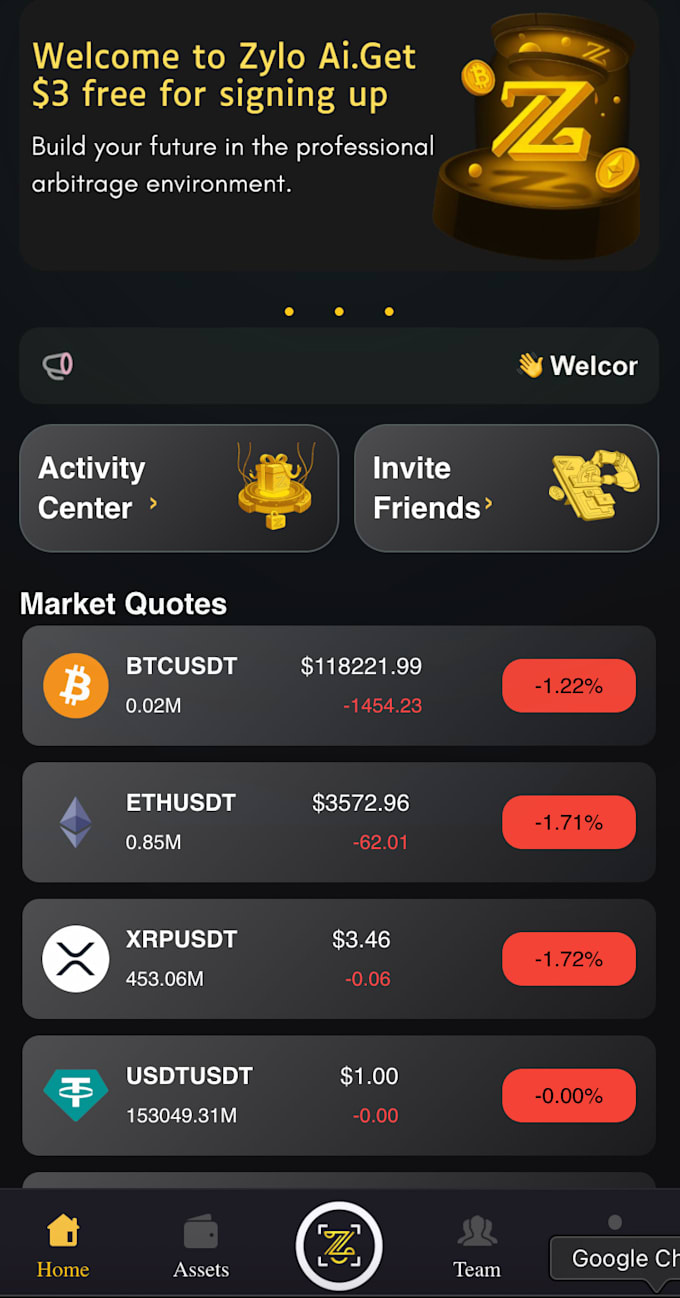Open the BTCUSDT market quote
This screenshot has height=1298, width=680.
click(339, 686)
